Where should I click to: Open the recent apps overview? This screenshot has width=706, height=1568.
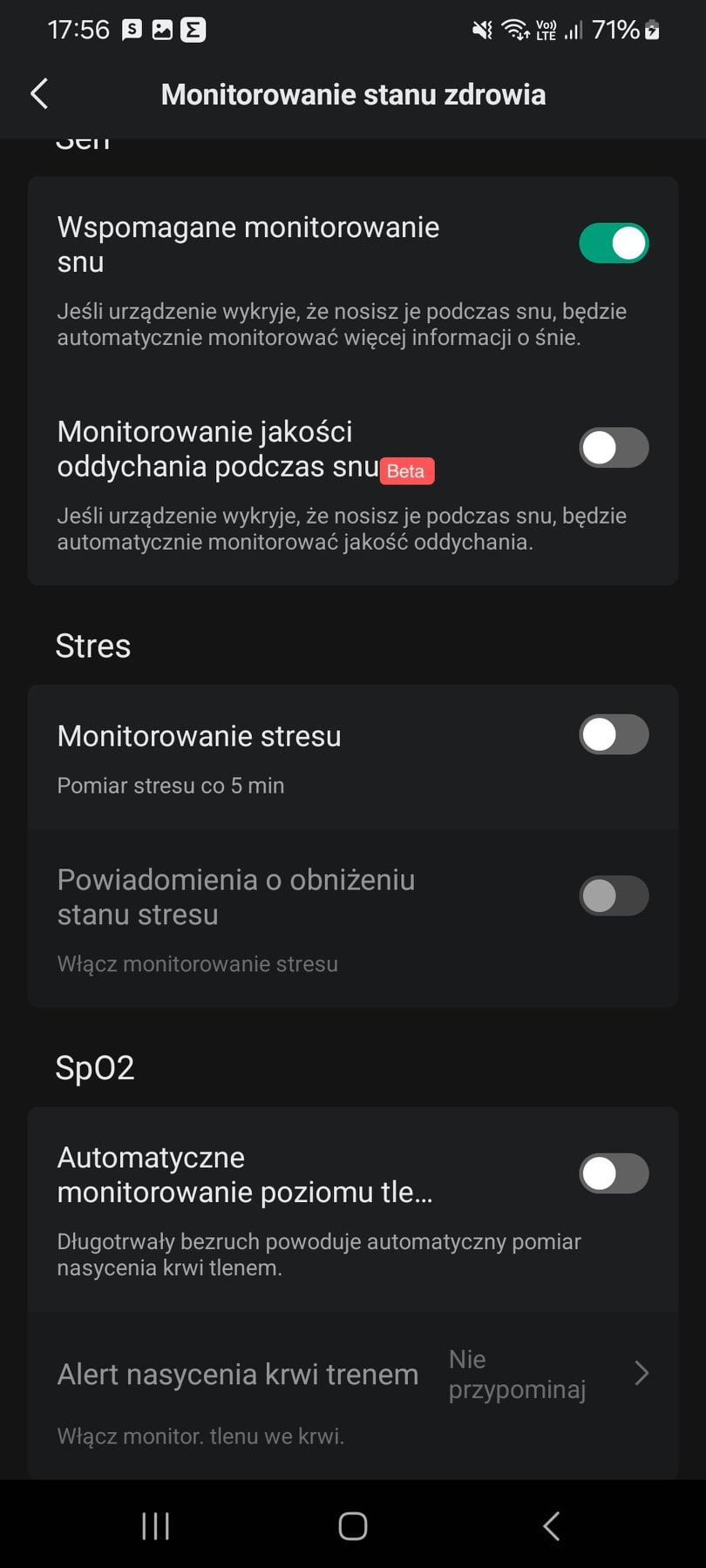tap(156, 1525)
